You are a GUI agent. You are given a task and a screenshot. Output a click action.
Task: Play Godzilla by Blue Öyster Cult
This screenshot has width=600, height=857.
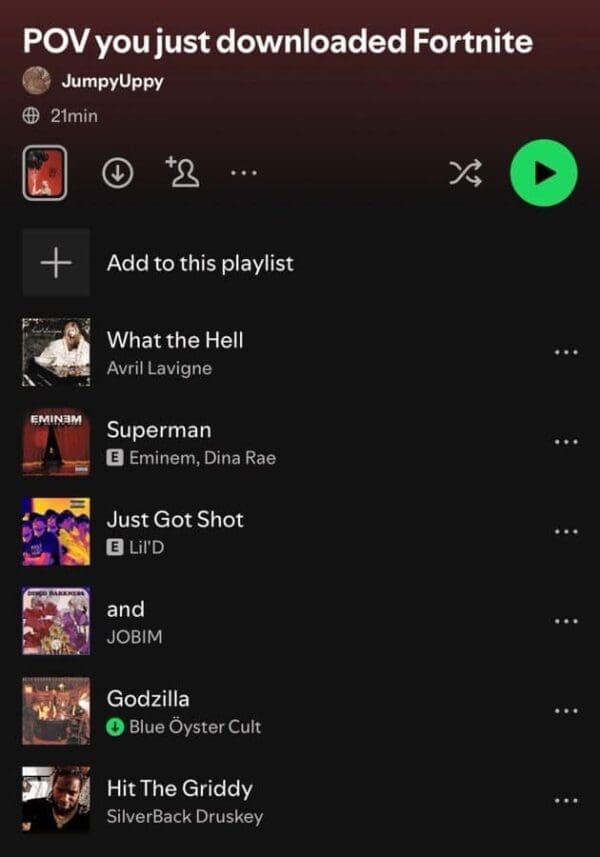pyautogui.click(x=148, y=710)
